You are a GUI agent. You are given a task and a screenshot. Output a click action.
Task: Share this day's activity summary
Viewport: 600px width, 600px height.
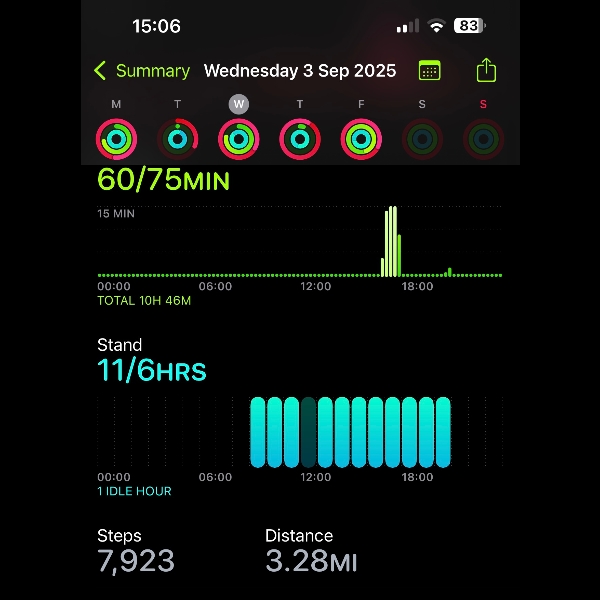[x=486, y=70]
